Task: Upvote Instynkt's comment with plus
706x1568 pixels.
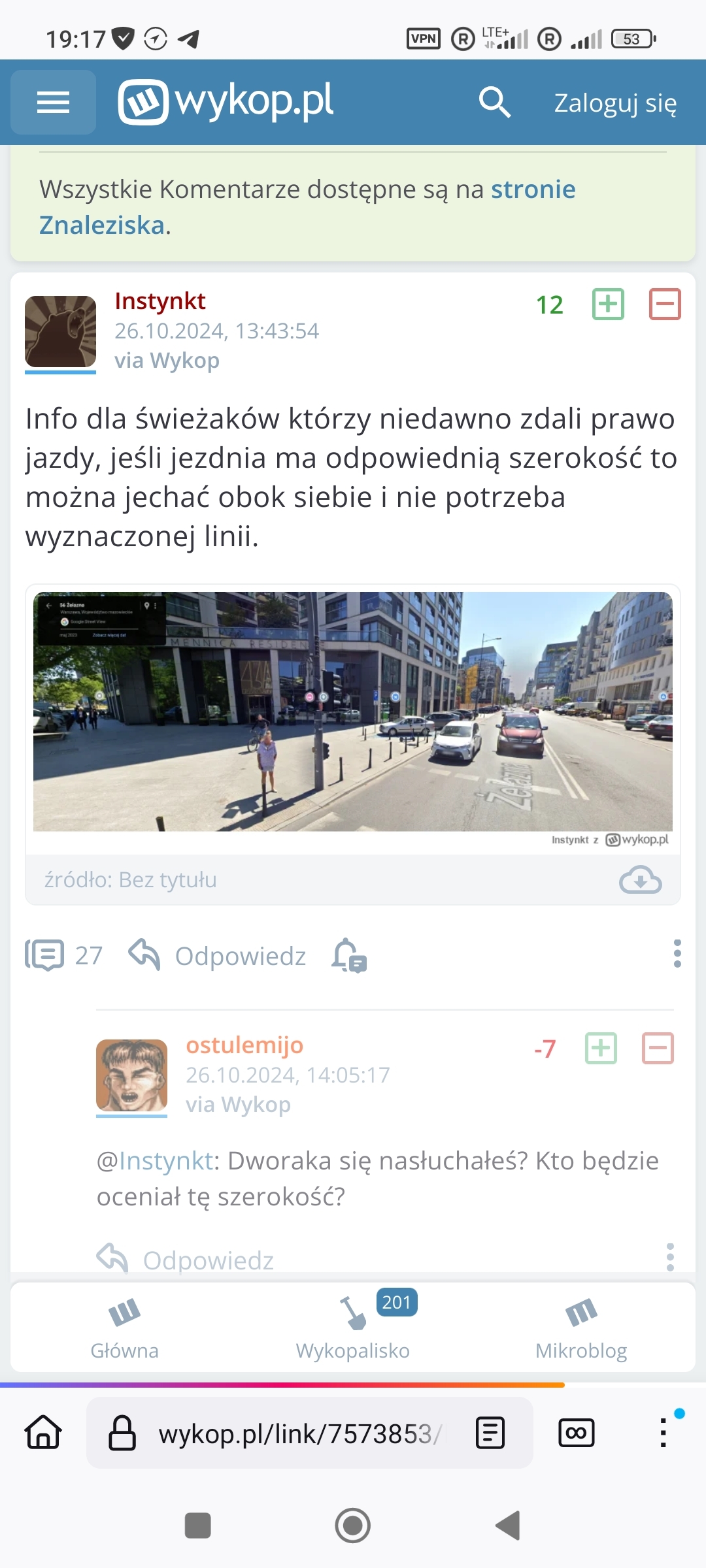Action: tap(608, 304)
